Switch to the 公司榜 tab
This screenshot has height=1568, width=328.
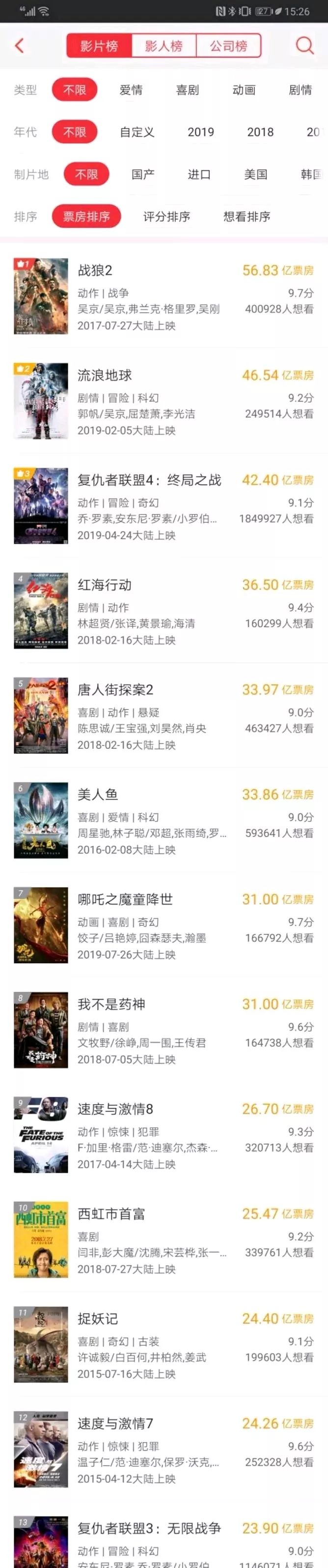(x=228, y=46)
